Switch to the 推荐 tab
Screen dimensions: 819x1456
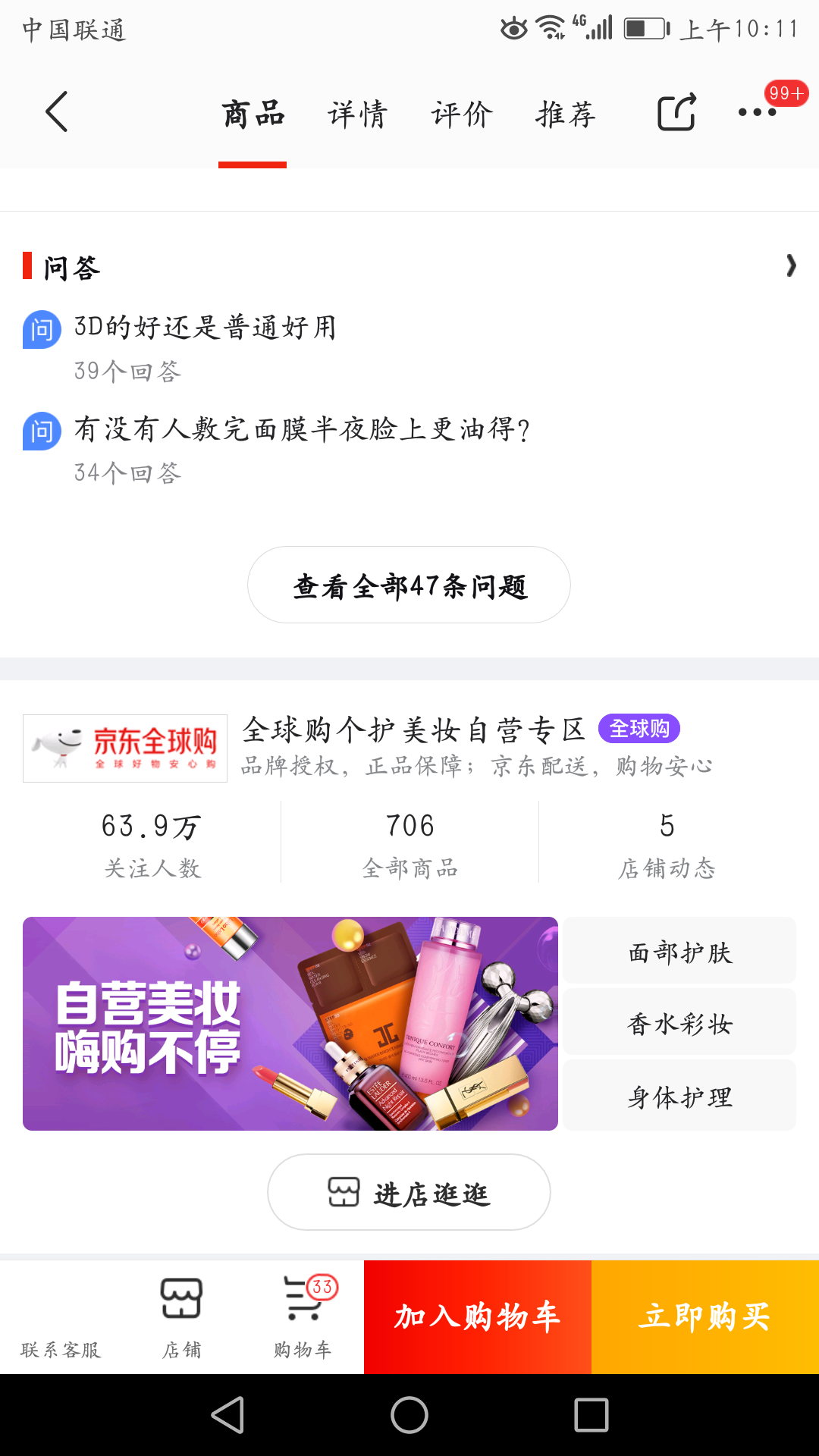tap(566, 115)
